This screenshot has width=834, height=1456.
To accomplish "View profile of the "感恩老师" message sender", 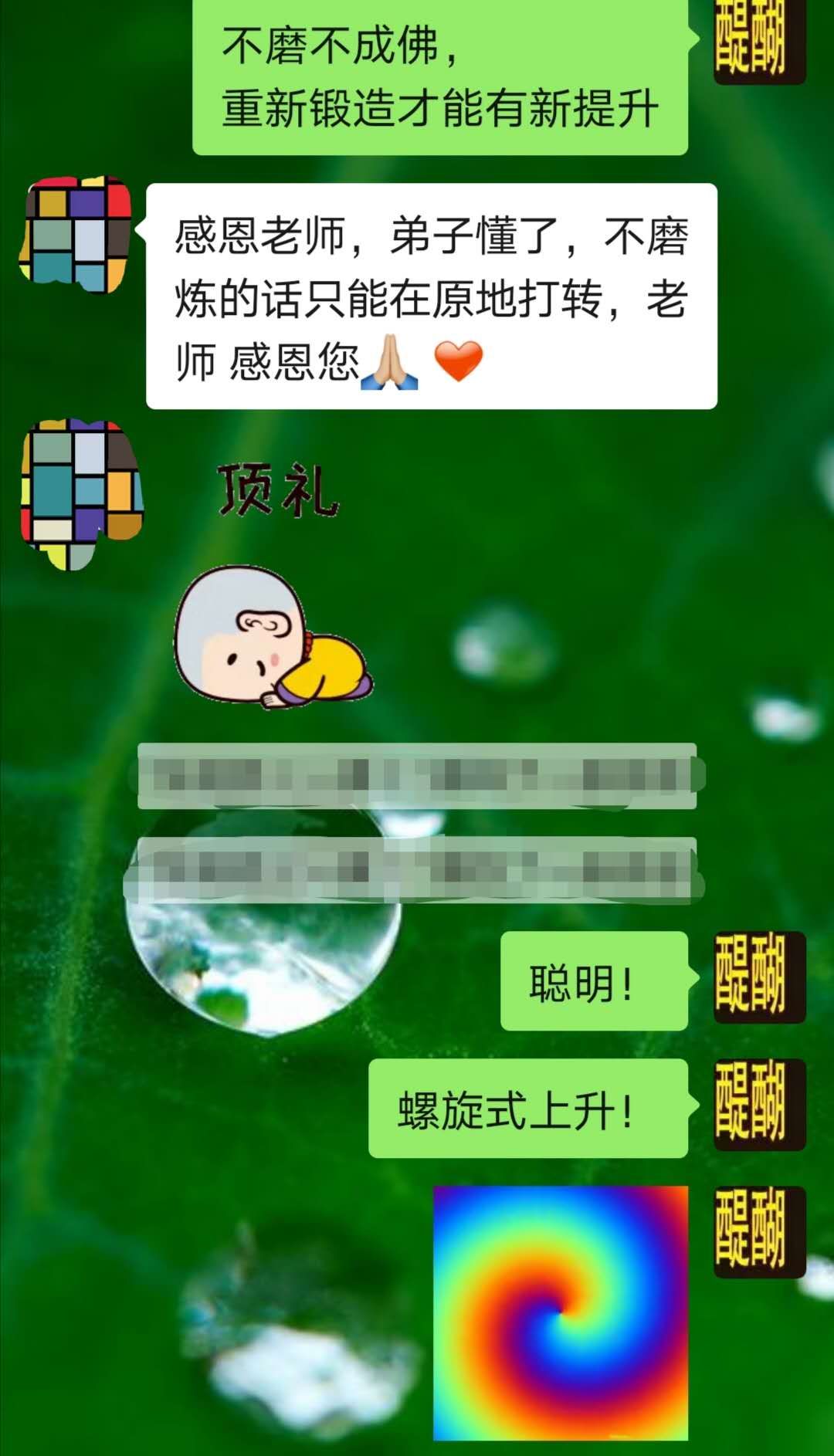I will pyautogui.click(x=75, y=234).
